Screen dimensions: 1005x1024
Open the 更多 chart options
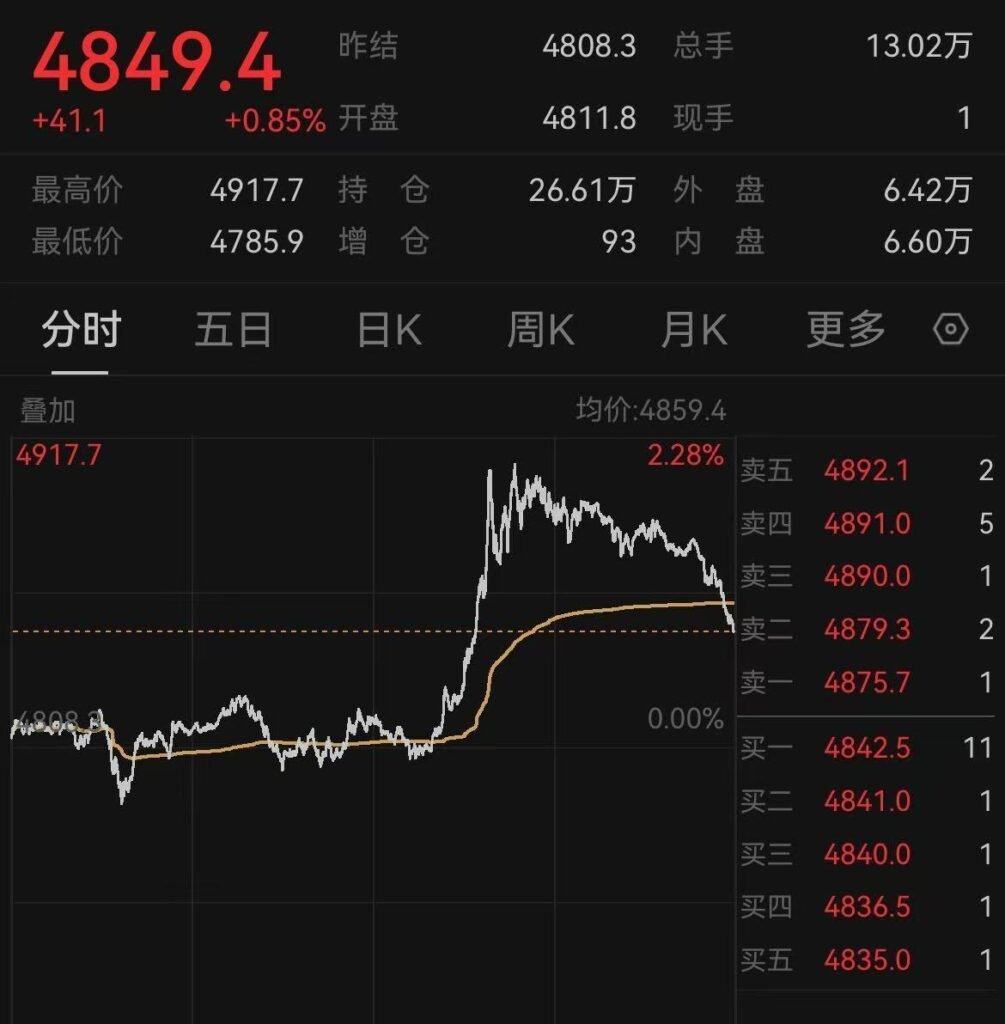846,330
